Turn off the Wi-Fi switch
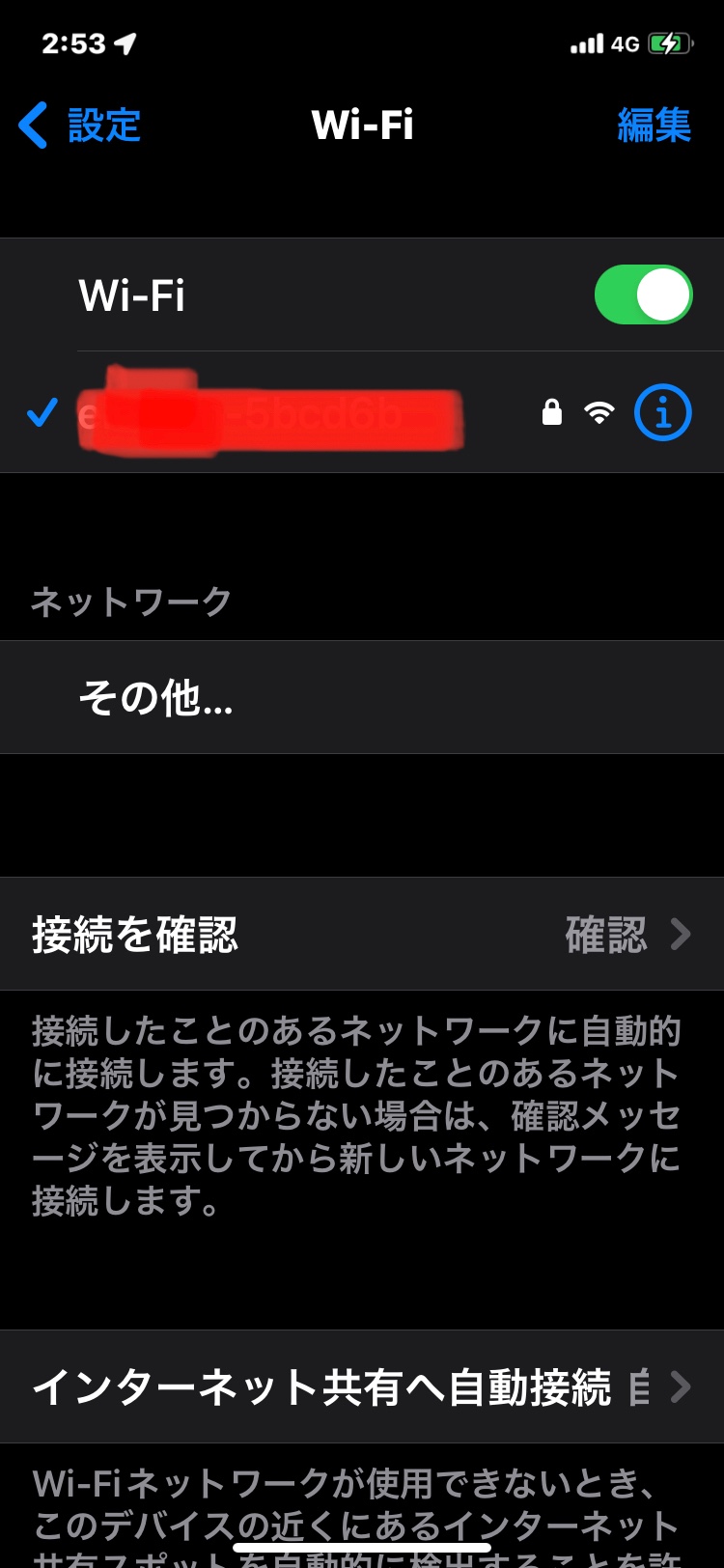Viewport: 724px width, 1568px height. coord(643,295)
